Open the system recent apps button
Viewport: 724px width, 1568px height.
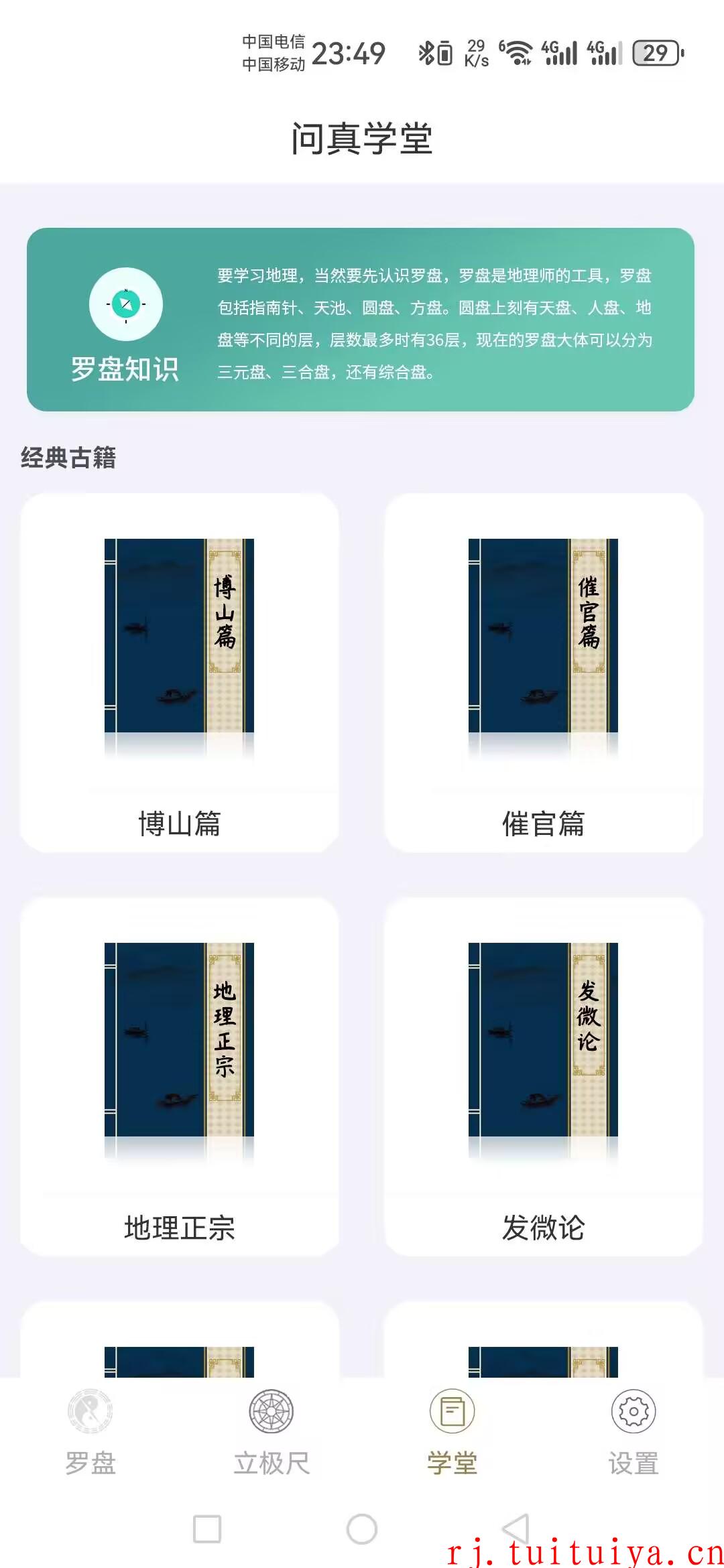pos(207,1529)
